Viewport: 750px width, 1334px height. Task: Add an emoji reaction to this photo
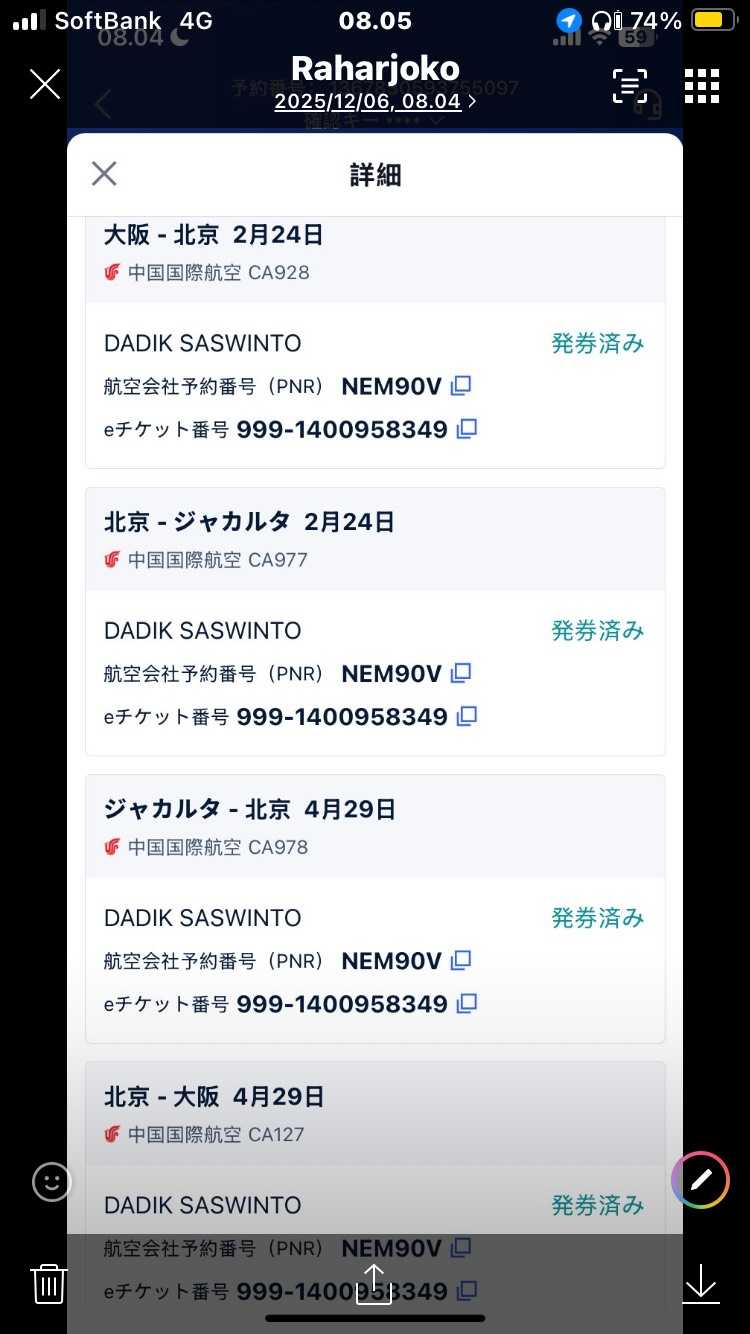pos(52,1182)
